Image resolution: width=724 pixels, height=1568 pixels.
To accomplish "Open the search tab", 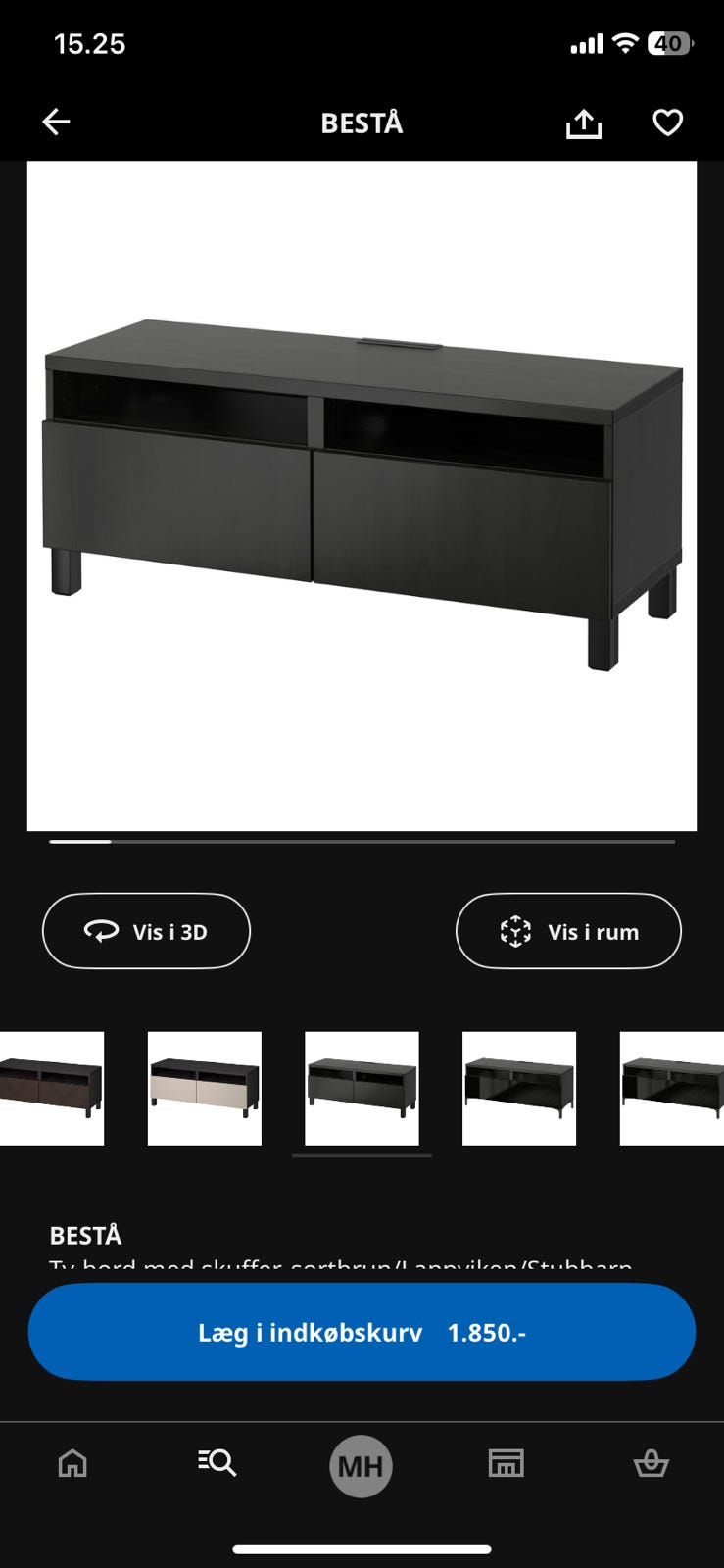I will pos(217,1464).
